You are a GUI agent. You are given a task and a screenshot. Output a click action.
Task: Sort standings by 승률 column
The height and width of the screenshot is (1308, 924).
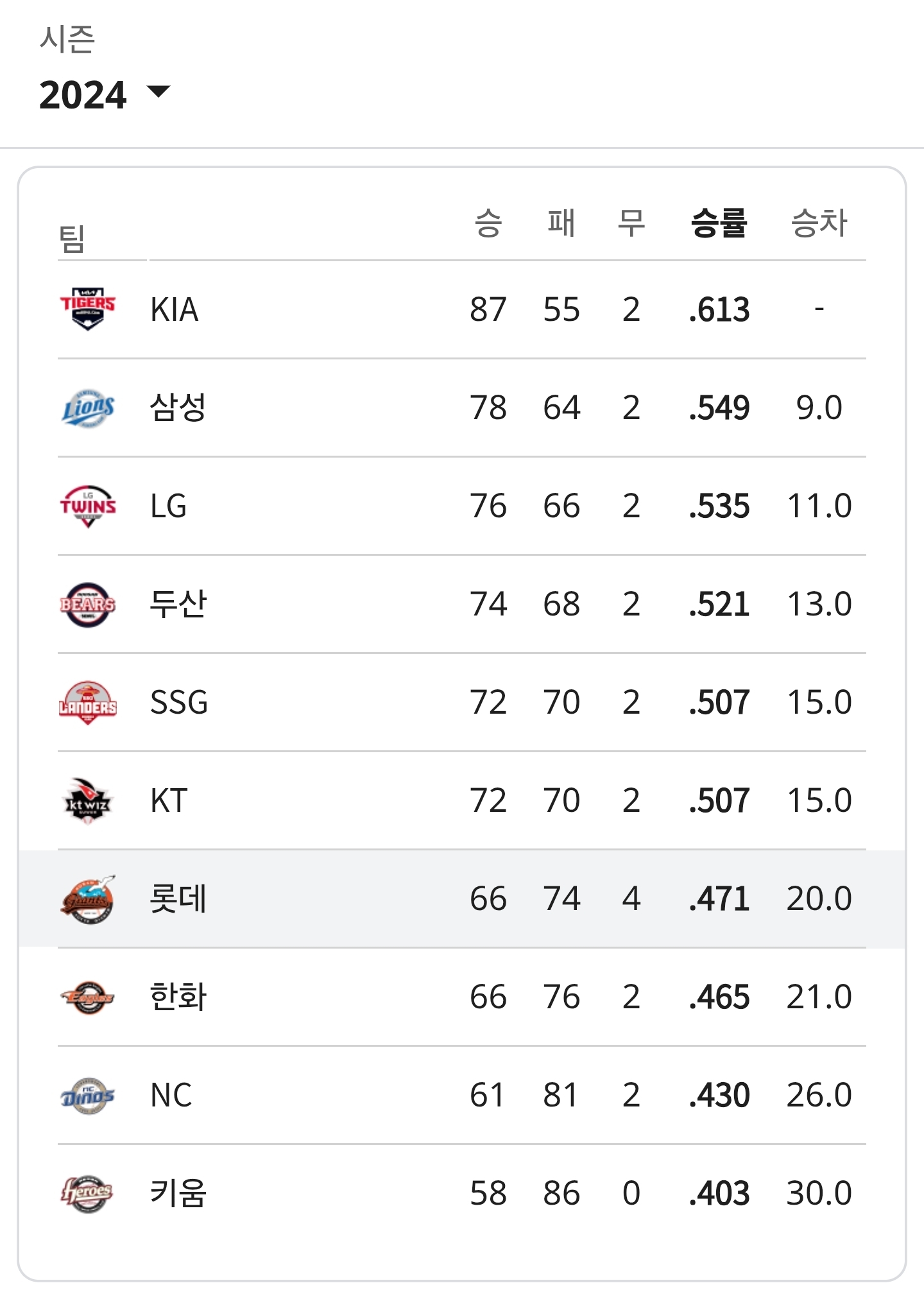pos(719,223)
